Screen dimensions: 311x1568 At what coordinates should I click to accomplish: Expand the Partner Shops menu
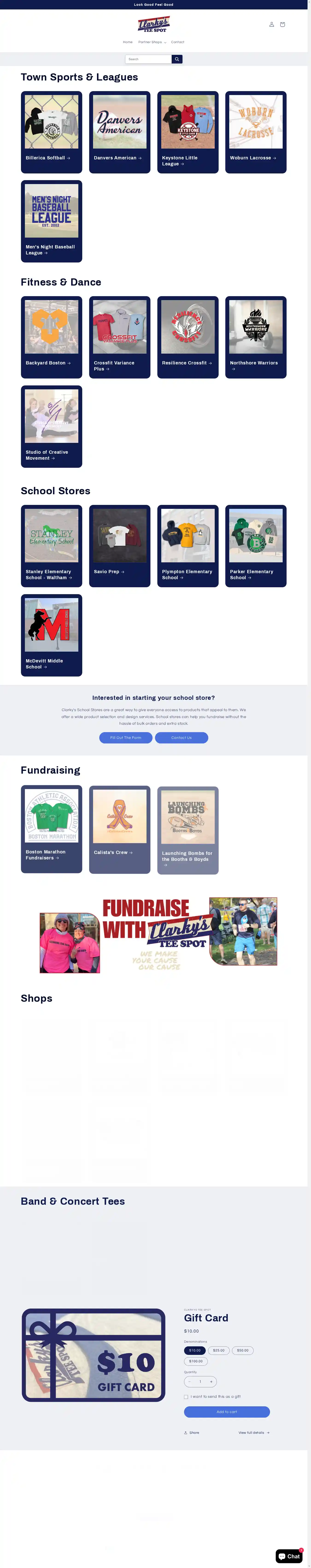coord(152,42)
